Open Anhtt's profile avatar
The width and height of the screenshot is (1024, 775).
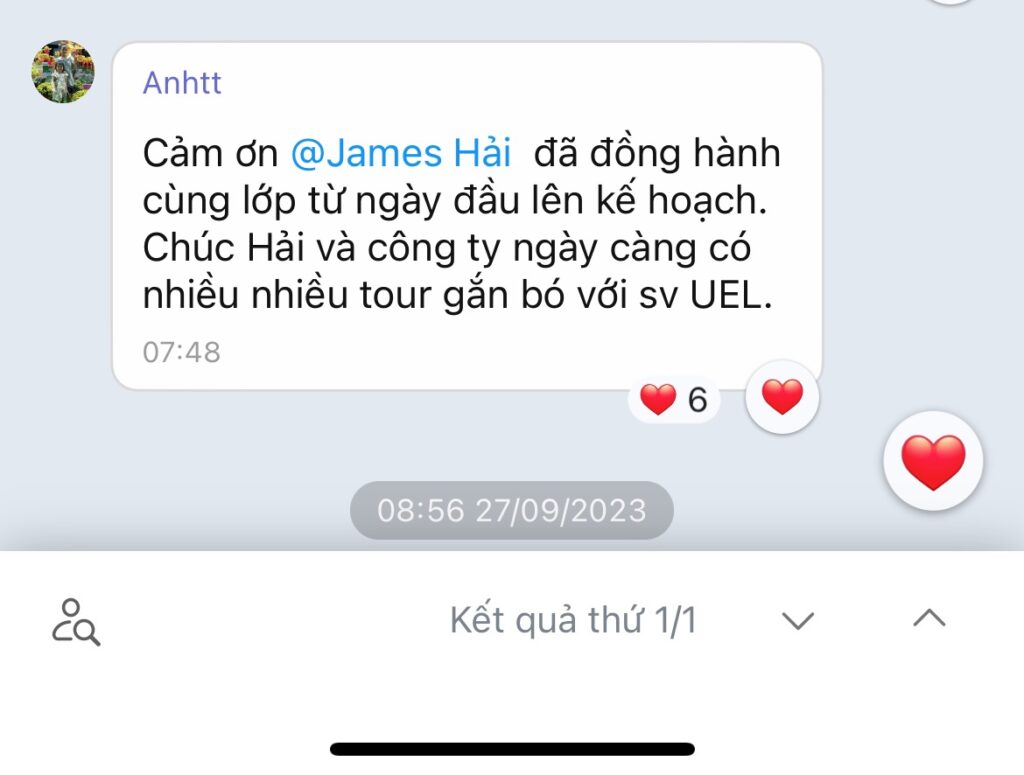pos(63,72)
